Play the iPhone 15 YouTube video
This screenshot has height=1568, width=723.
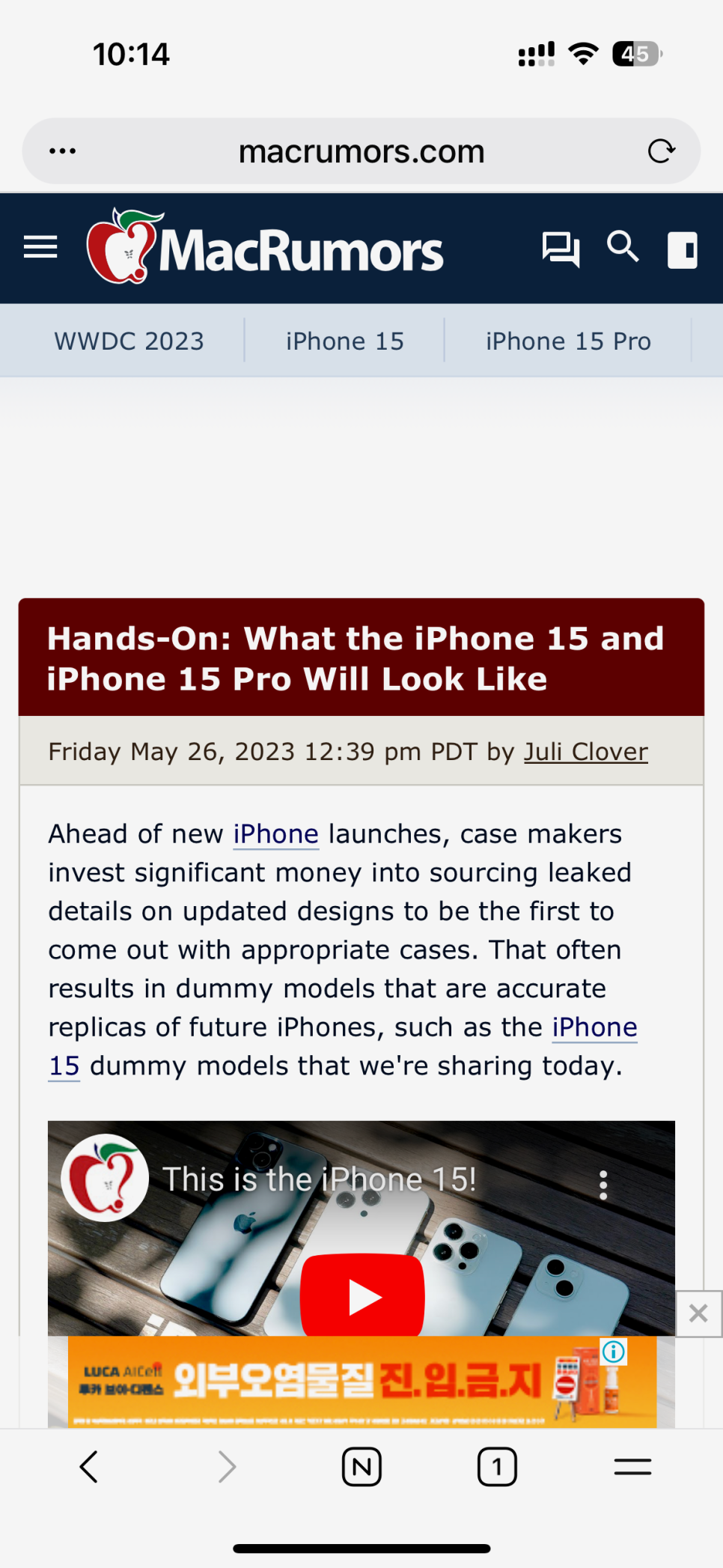pyautogui.click(x=362, y=1295)
